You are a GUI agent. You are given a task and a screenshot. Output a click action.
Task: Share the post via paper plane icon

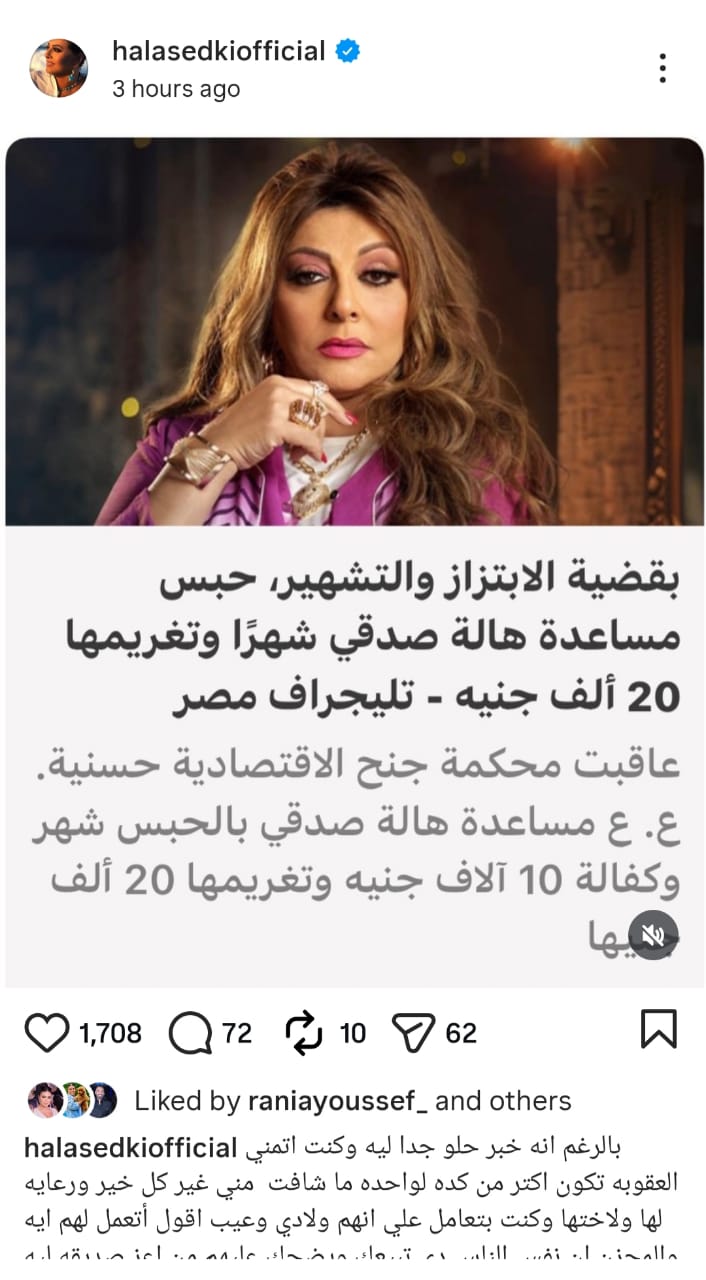(414, 1032)
